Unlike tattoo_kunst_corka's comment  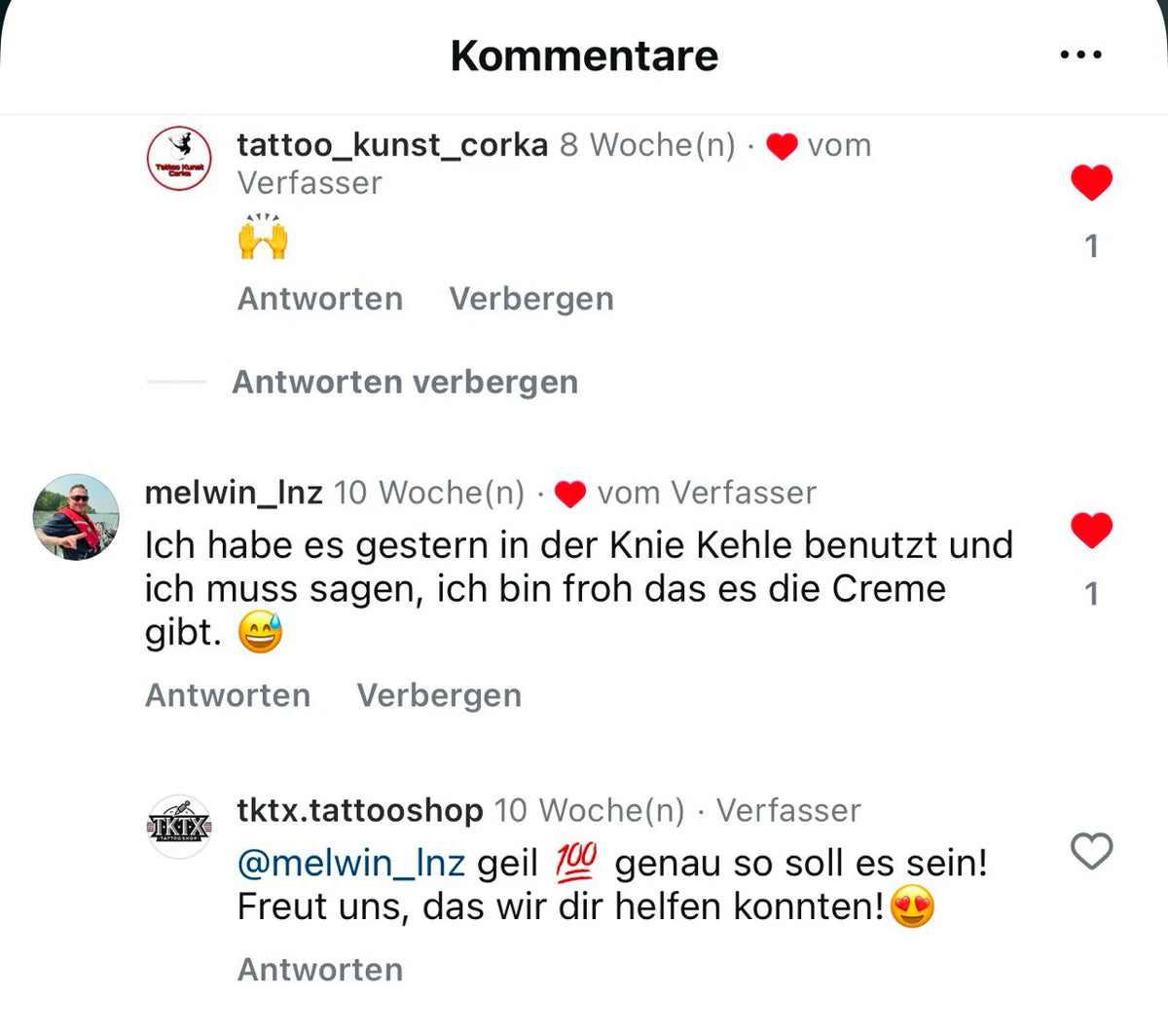[x=1091, y=182]
